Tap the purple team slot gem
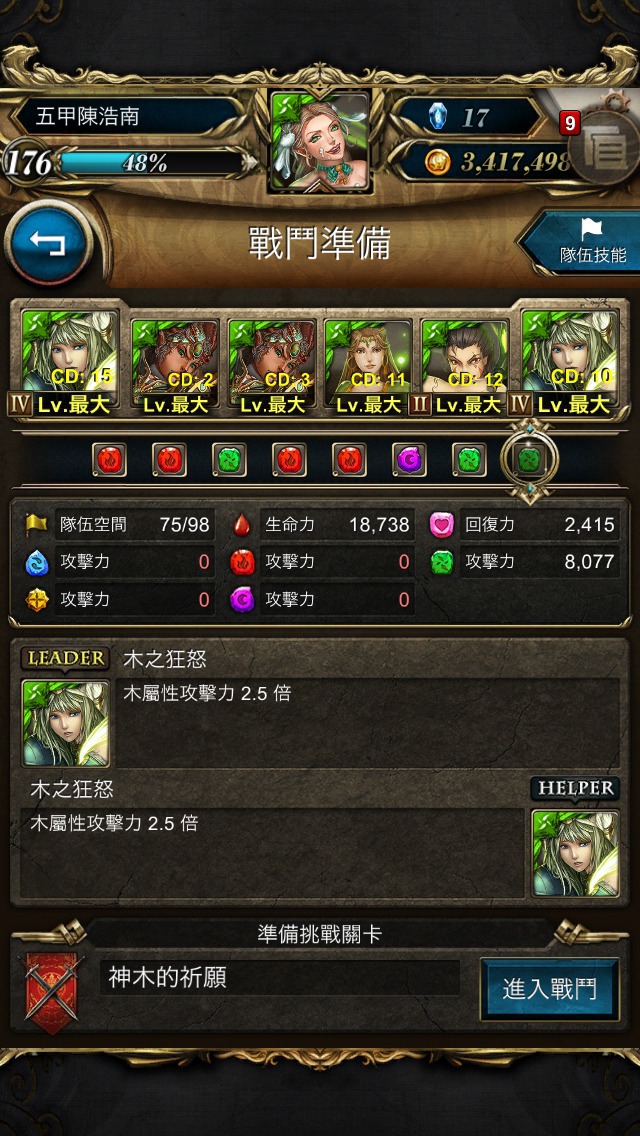The width and height of the screenshot is (640, 1136). pyautogui.click(x=410, y=460)
